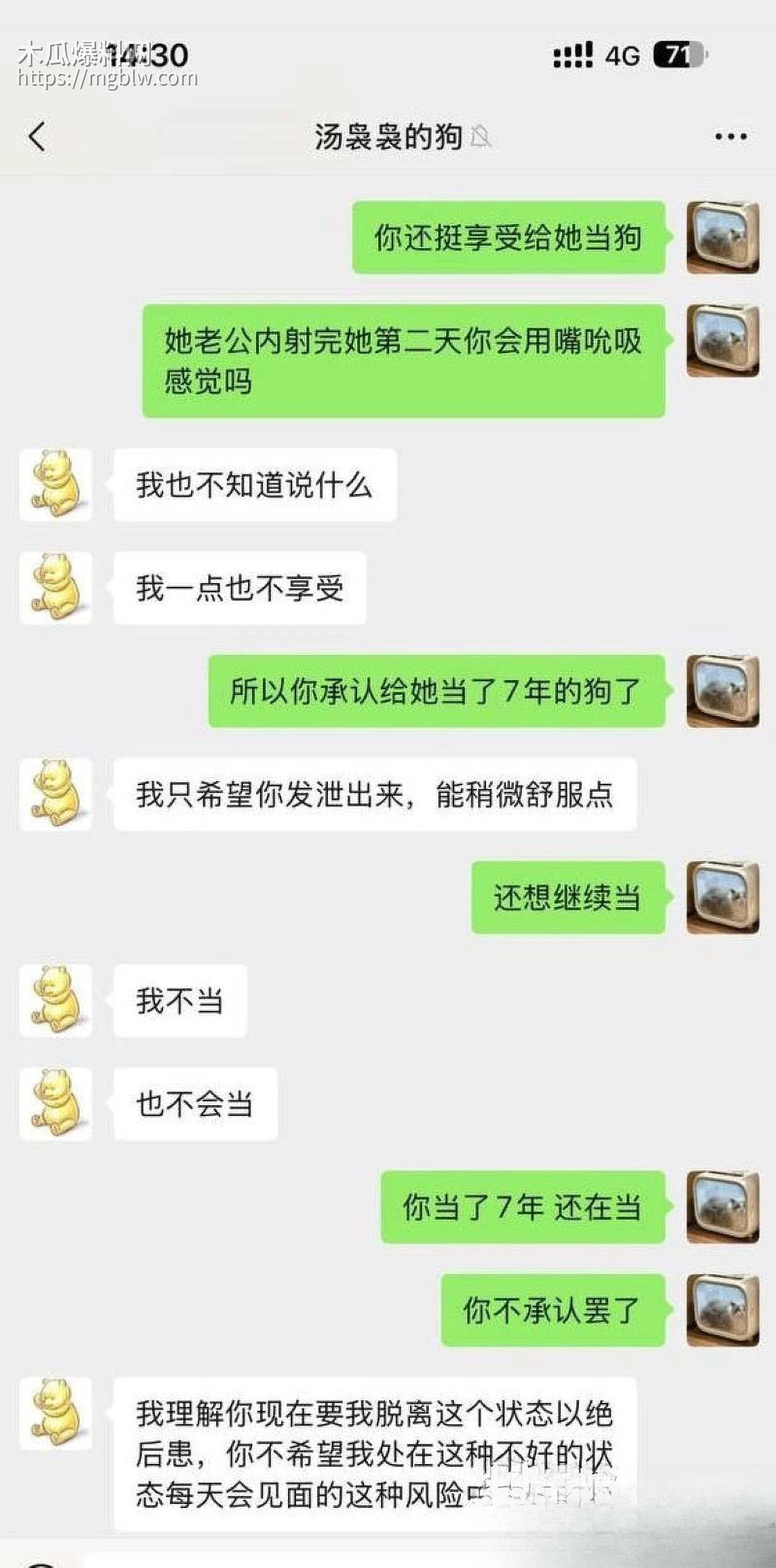Tap the cellular signal bars indicator
The image size is (776, 1568).
tap(575, 56)
